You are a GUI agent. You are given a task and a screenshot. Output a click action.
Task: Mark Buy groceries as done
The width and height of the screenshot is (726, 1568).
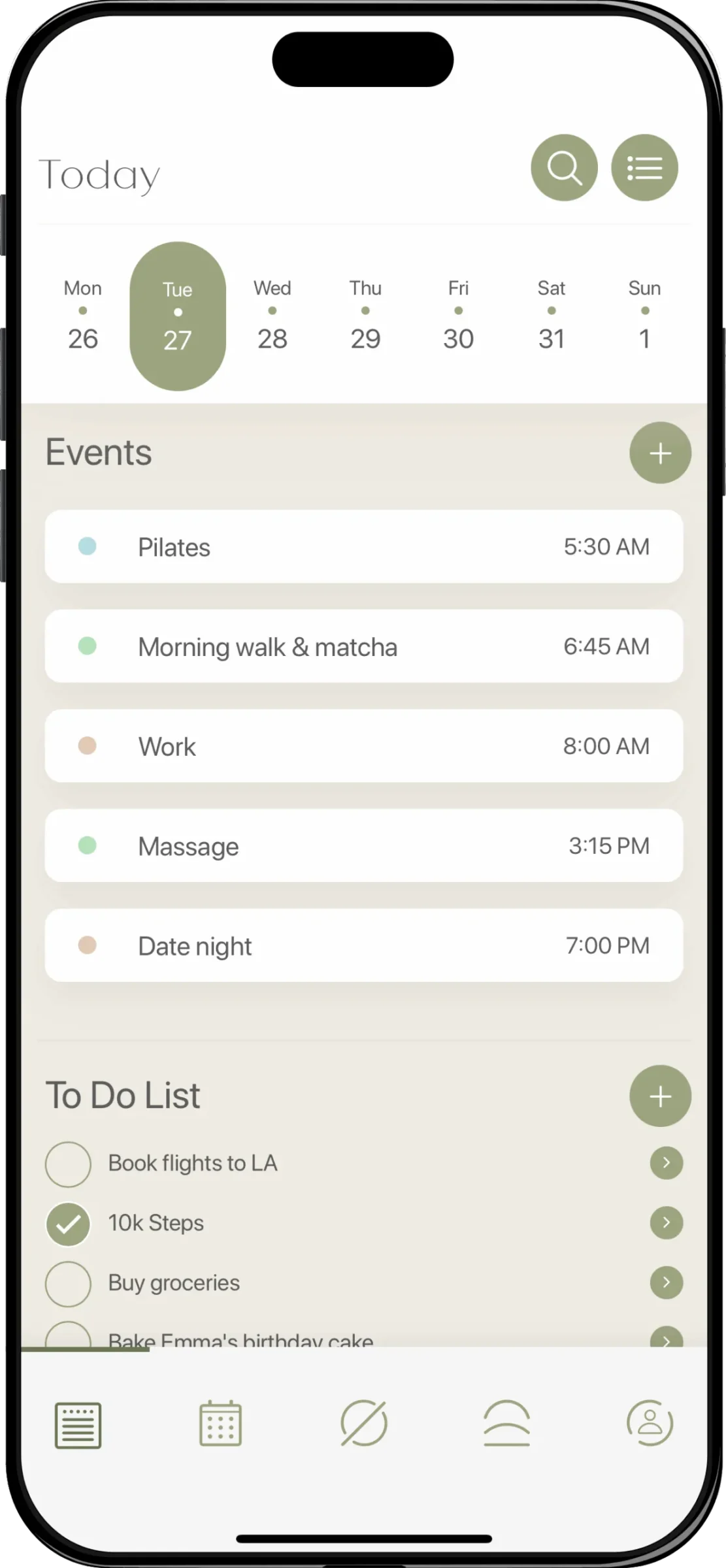(68, 1284)
